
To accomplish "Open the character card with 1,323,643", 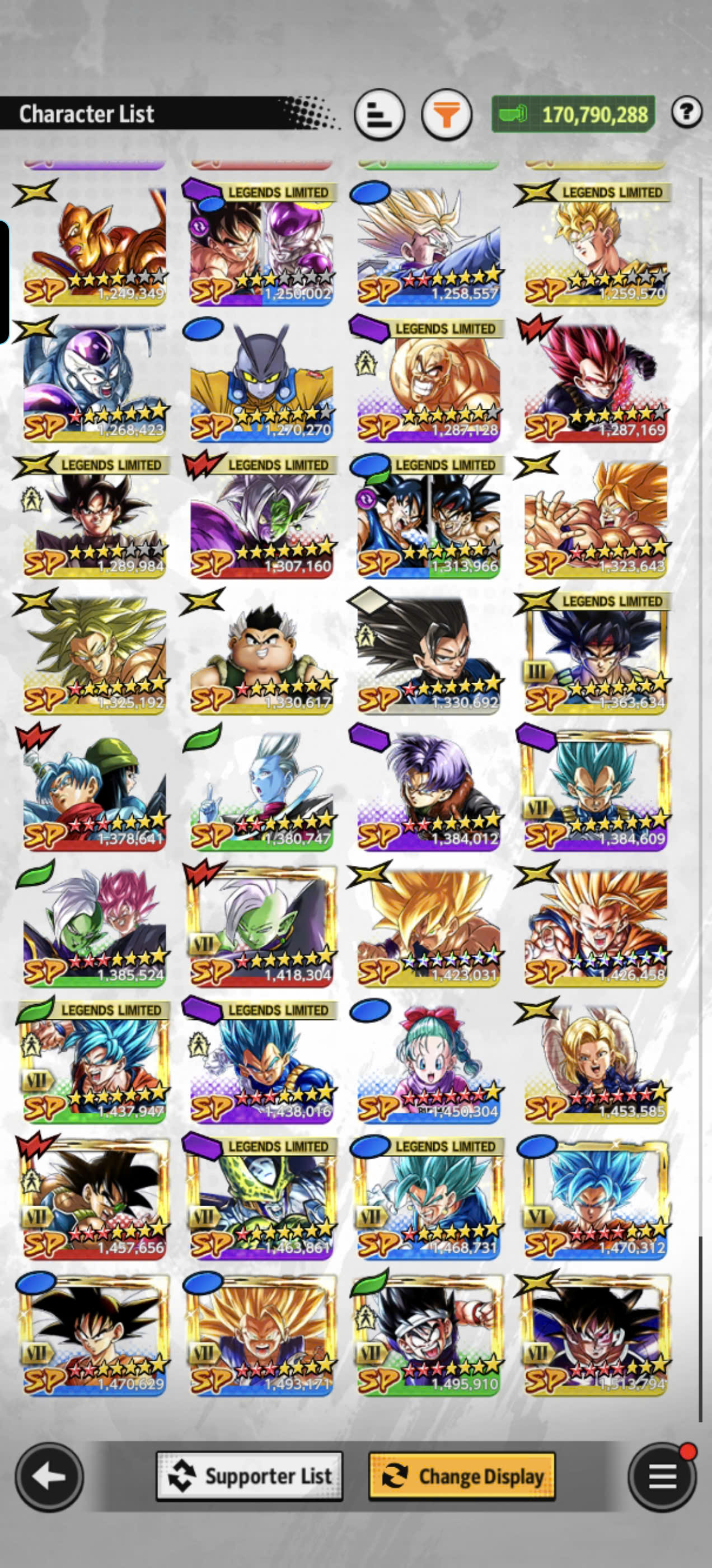I will pyautogui.click(x=596, y=517).
